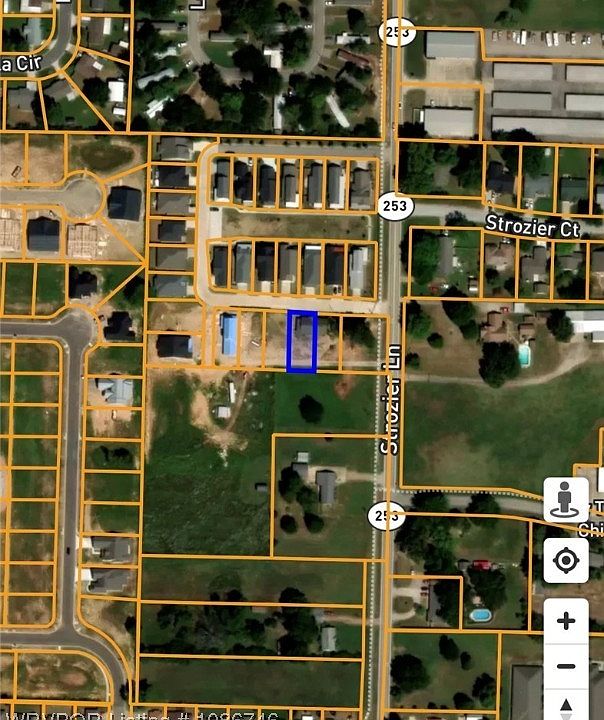Open Street View with the pegman button

[566, 499]
